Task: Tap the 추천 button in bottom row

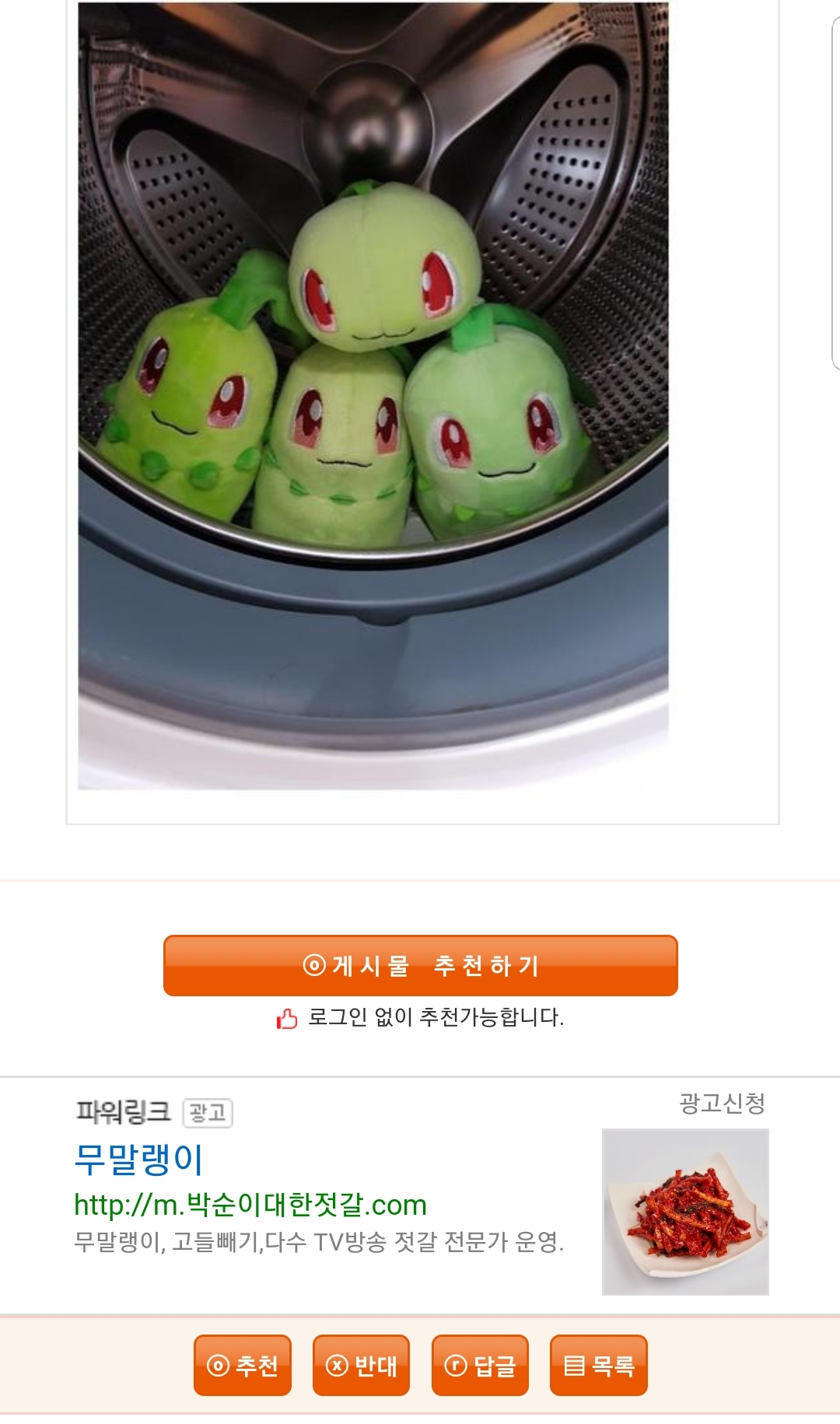Action: 243,1365
